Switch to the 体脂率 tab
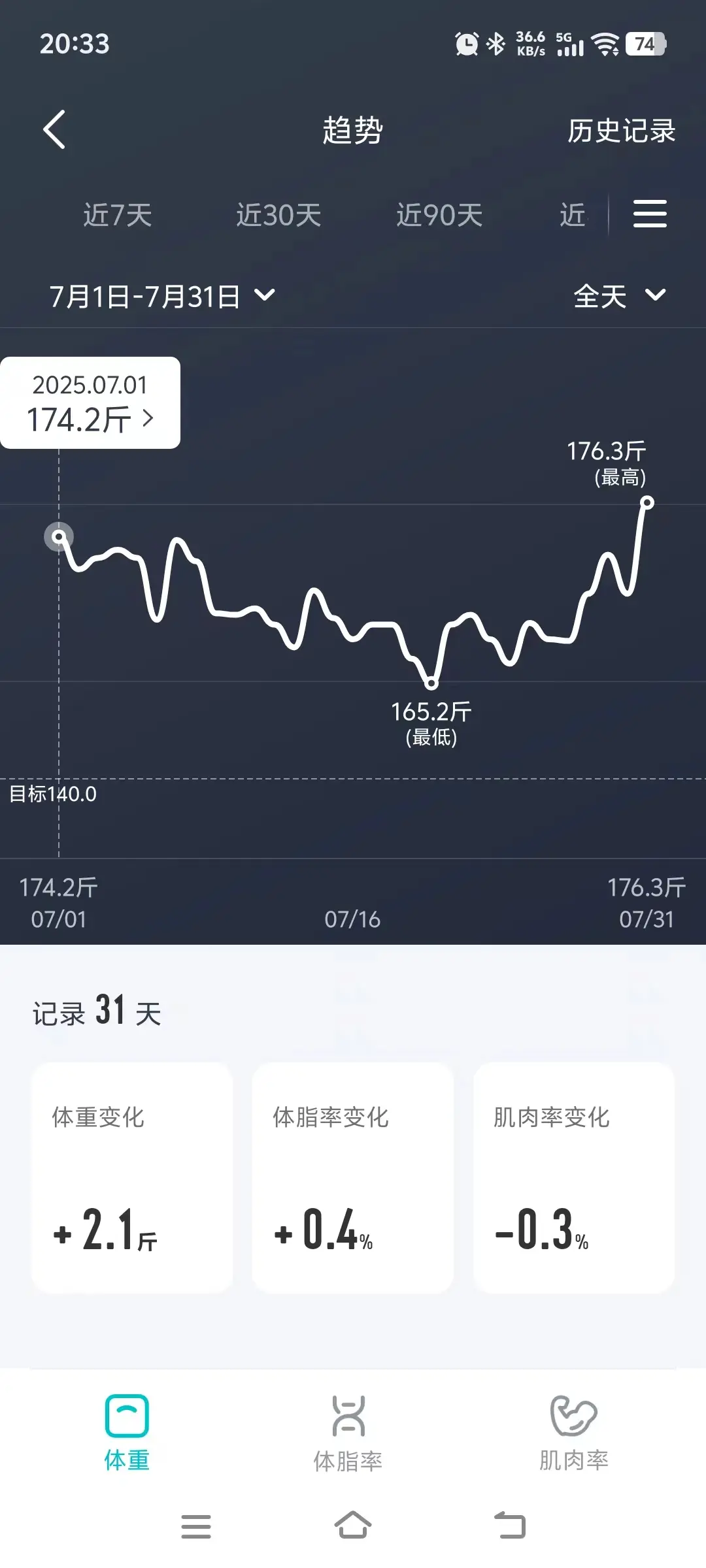 point(348,1433)
